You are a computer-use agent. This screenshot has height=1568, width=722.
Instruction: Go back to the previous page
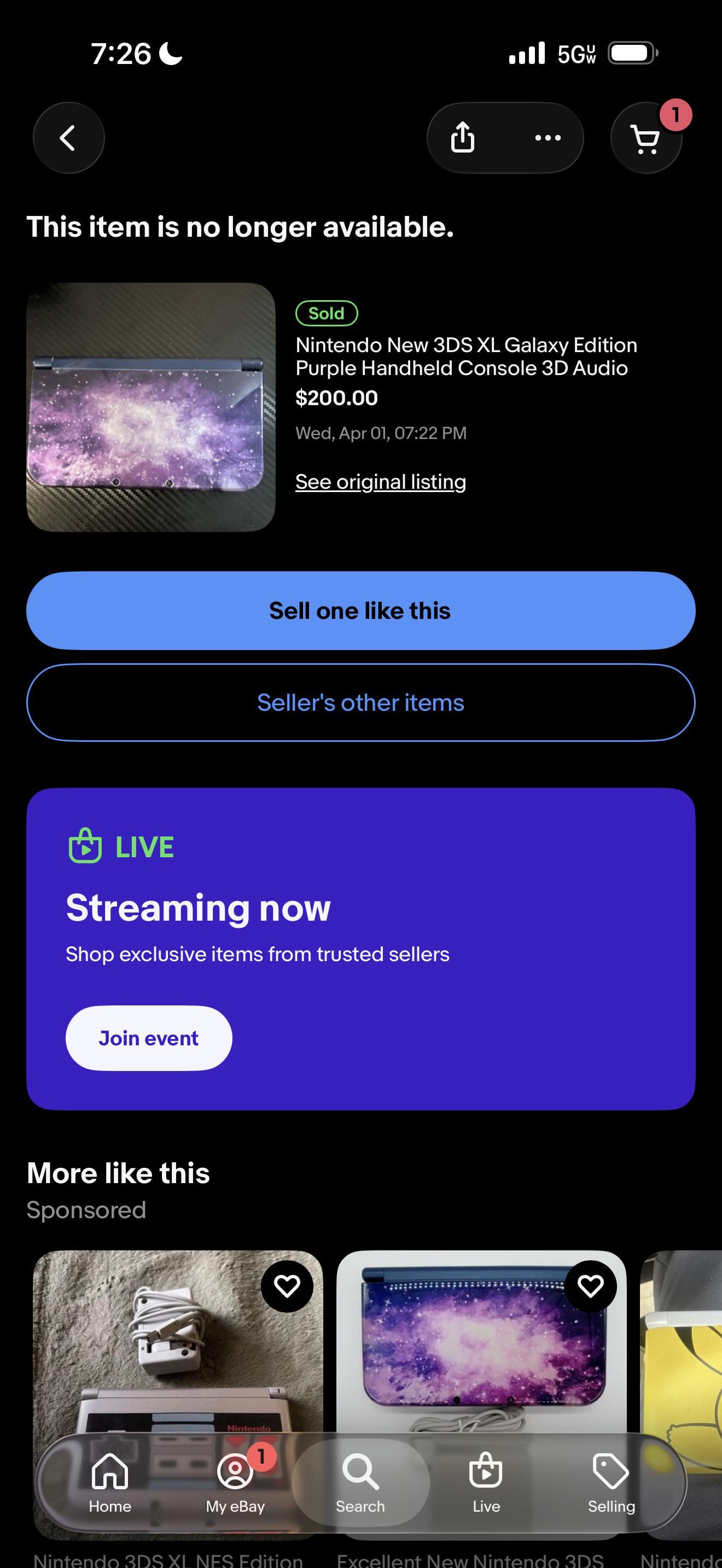pyautogui.click(x=68, y=138)
